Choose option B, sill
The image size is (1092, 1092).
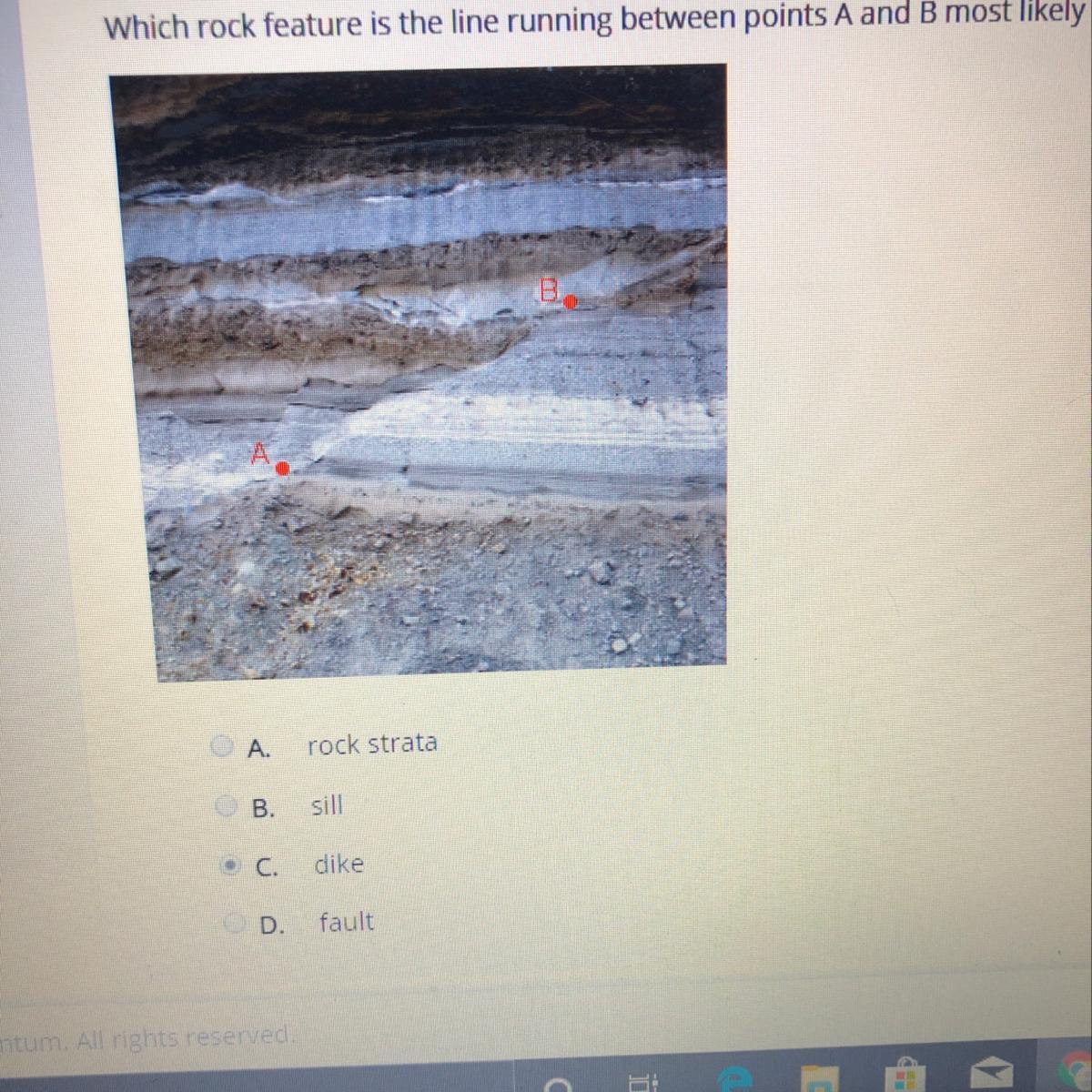point(226,806)
